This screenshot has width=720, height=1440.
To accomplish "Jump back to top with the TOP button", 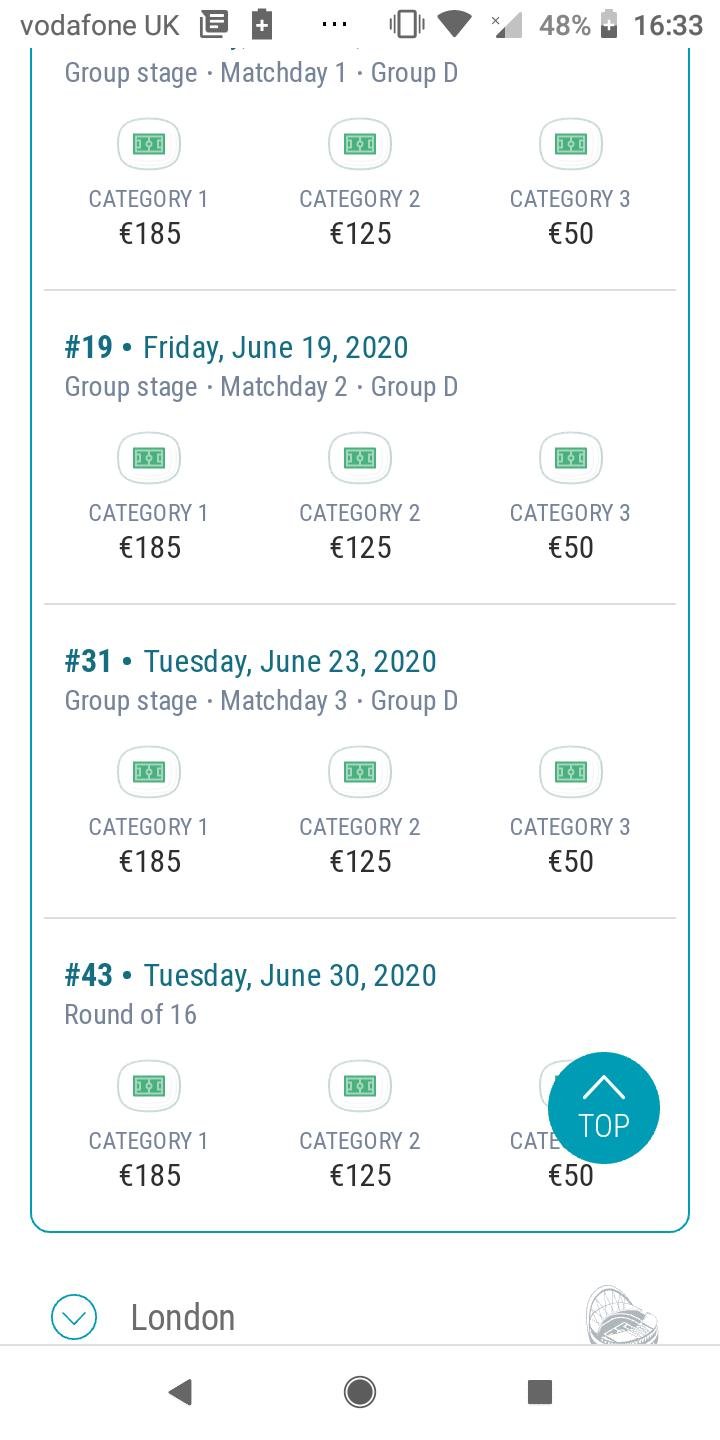I will pyautogui.click(x=604, y=1108).
